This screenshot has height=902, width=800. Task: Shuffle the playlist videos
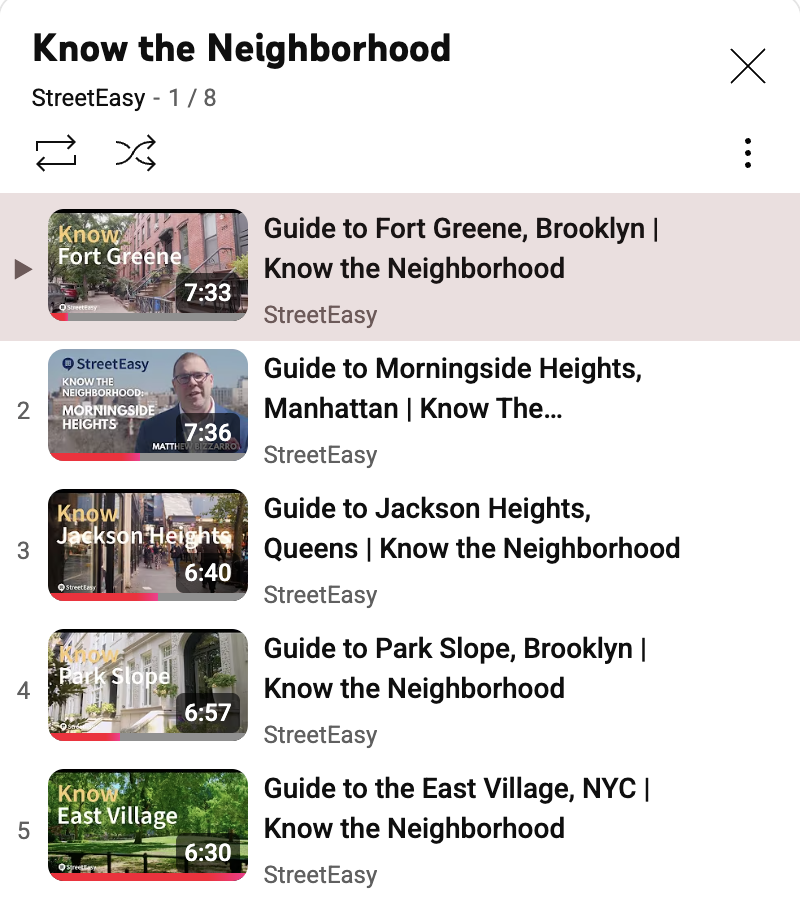pyautogui.click(x=135, y=153)
